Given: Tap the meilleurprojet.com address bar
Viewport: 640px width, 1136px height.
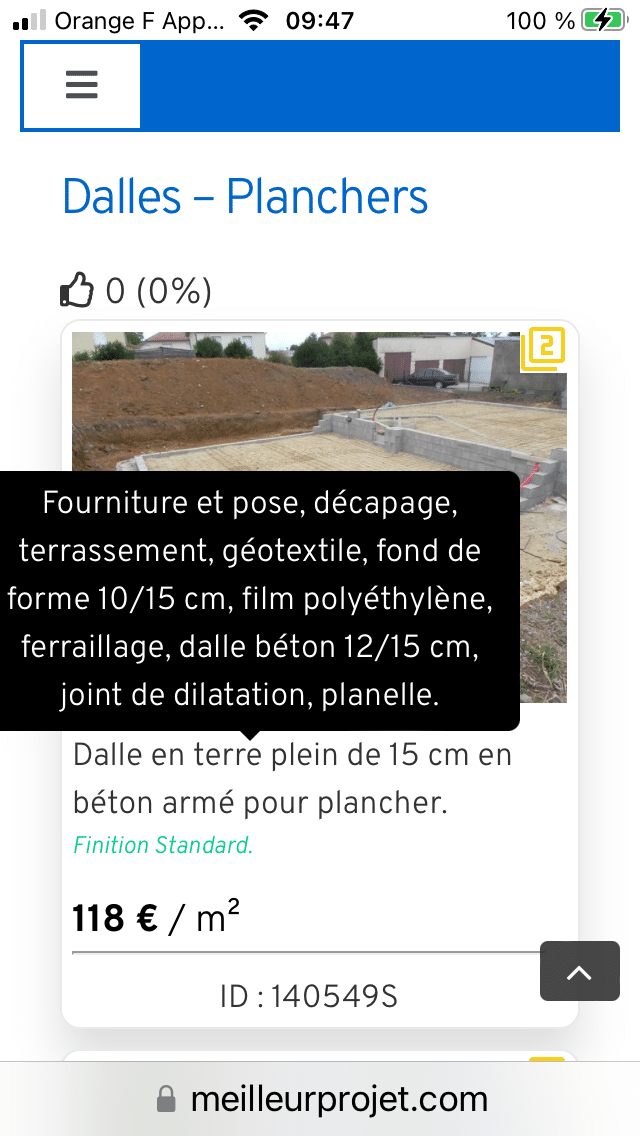Looking at the screenshot, I should (320, 1100).
